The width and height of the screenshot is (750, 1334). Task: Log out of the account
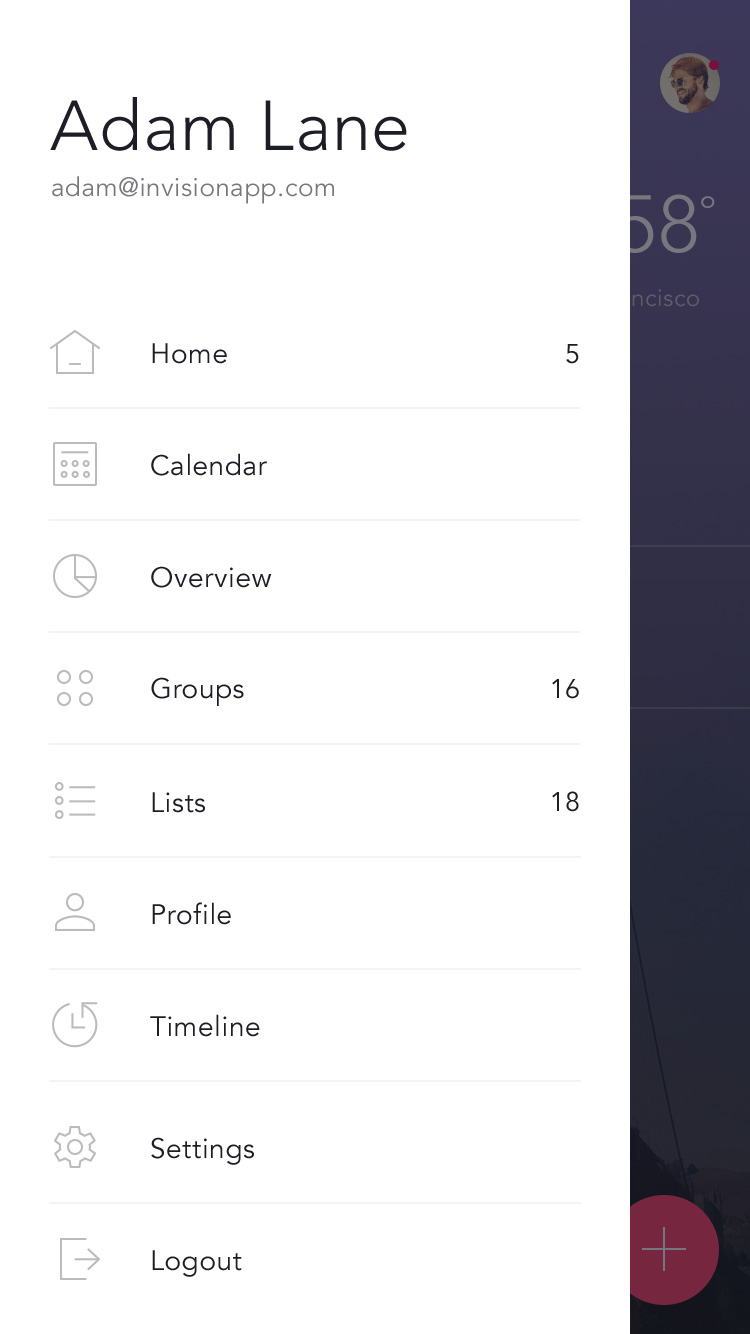314,1260
